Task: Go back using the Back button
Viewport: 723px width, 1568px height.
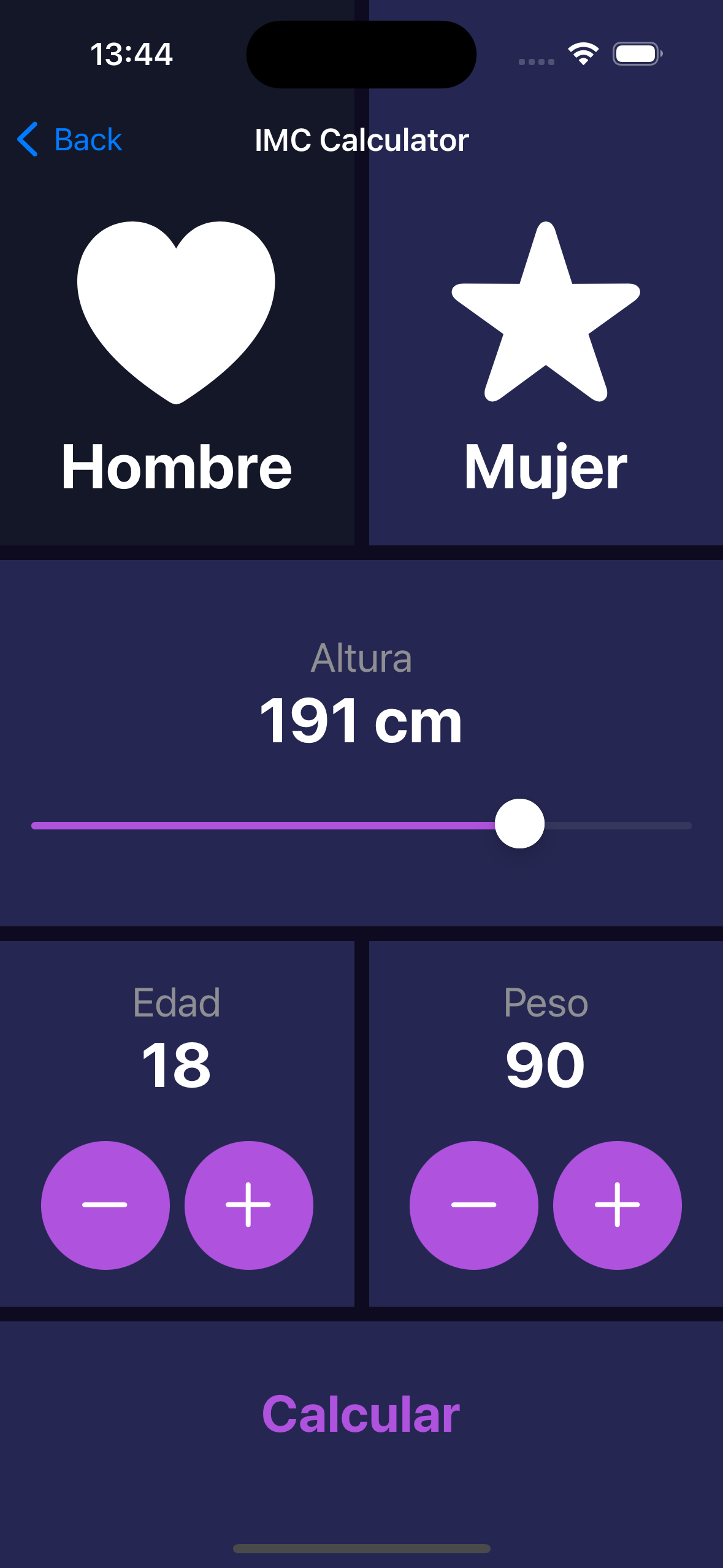Action: [70, 140]
